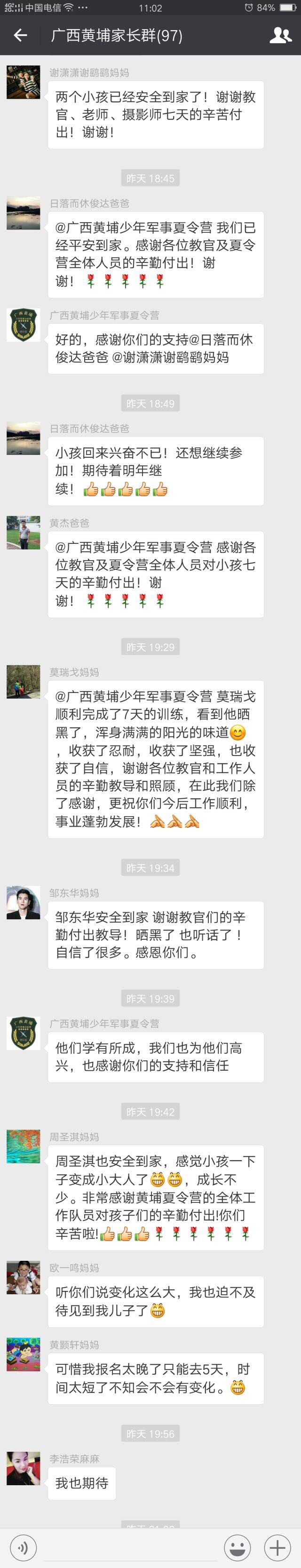View 周圣淇妈妈's avatar profile
Viewport: 301px width, 1568px height.
23,1146
